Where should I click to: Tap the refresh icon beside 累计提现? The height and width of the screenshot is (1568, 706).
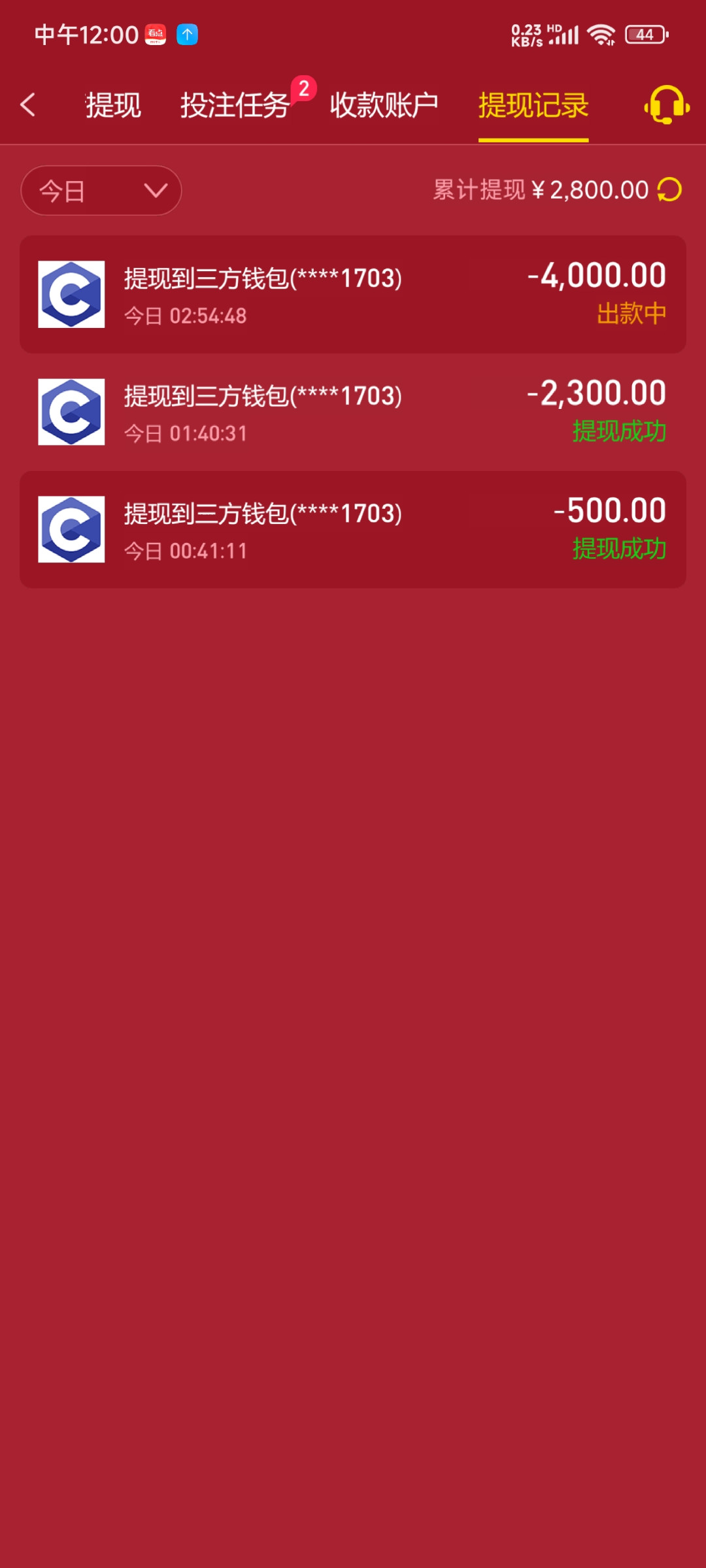pyautogui.click(x=667, y=190)
